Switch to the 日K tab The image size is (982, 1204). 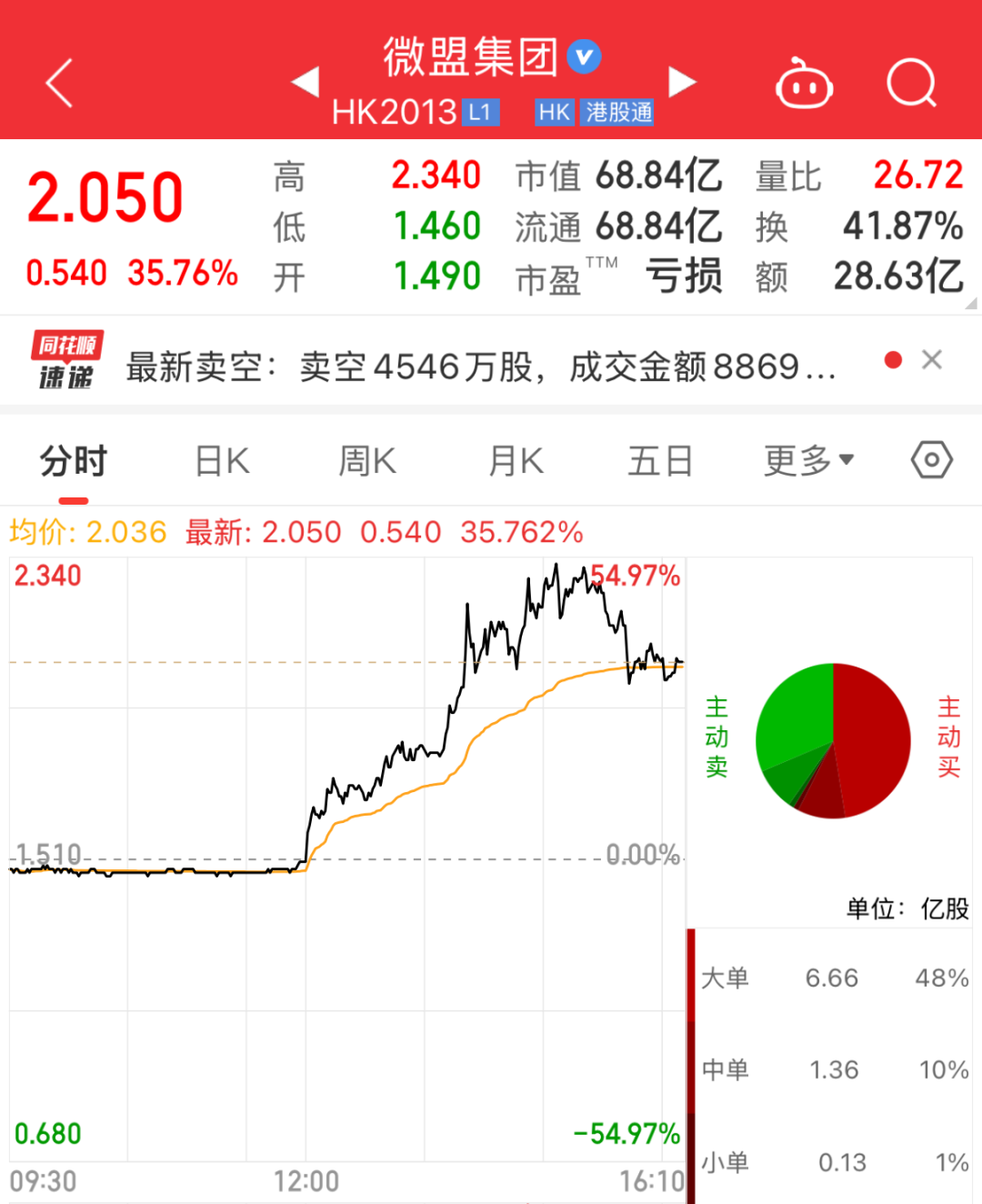coord(220,460)
